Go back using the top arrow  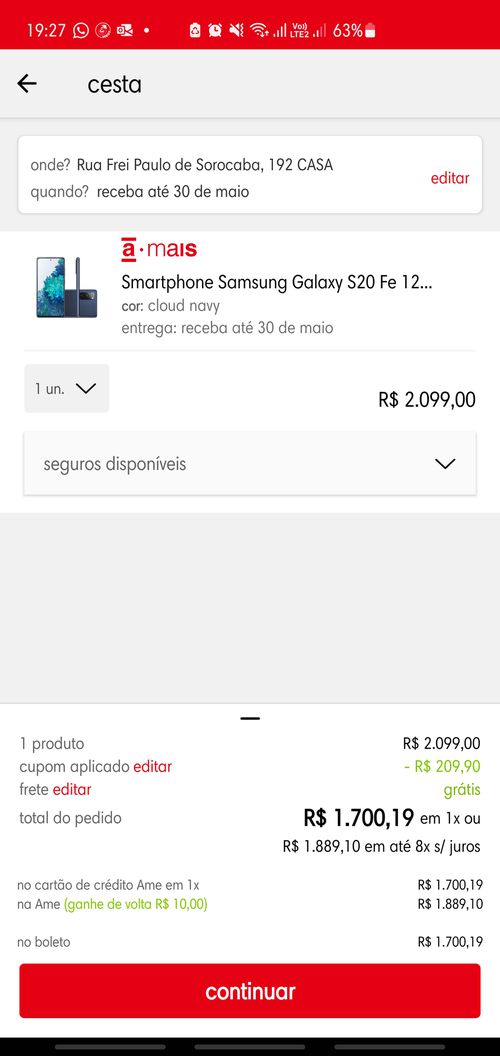tap(27, 84)
